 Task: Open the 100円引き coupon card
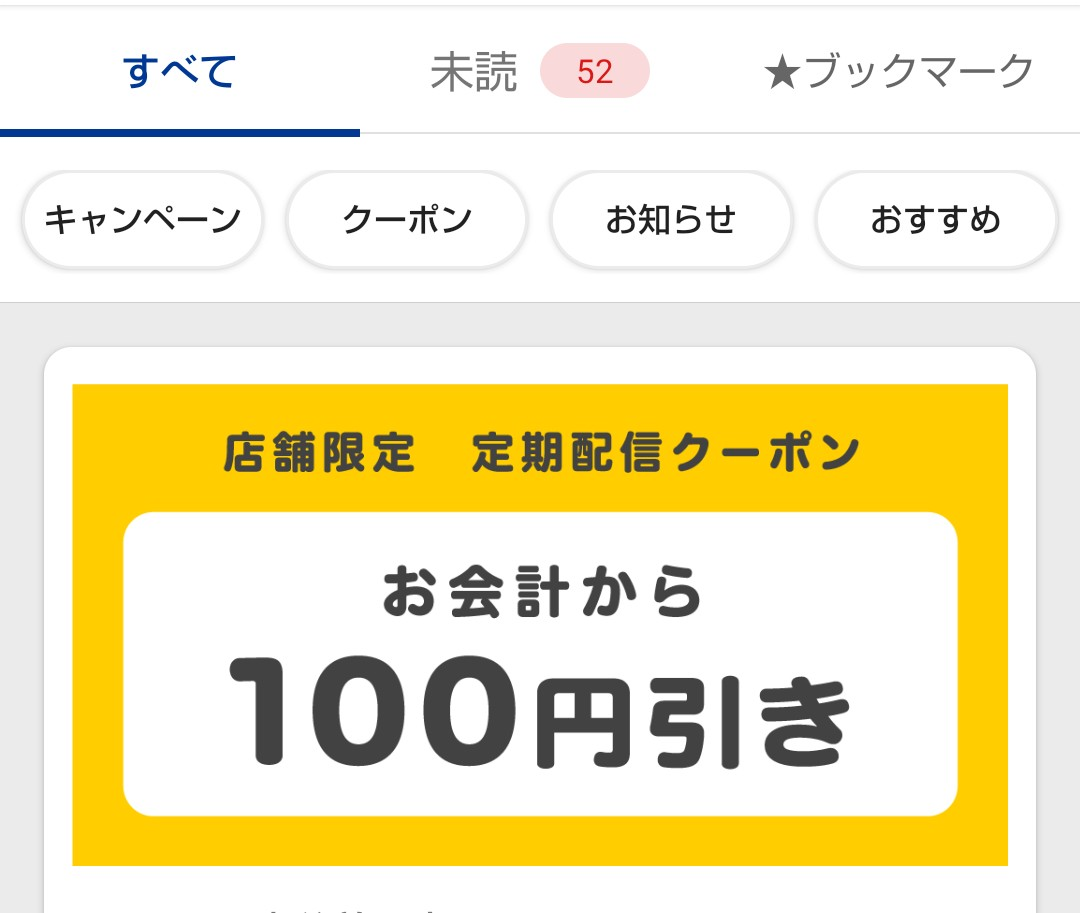tap(540, 625)
